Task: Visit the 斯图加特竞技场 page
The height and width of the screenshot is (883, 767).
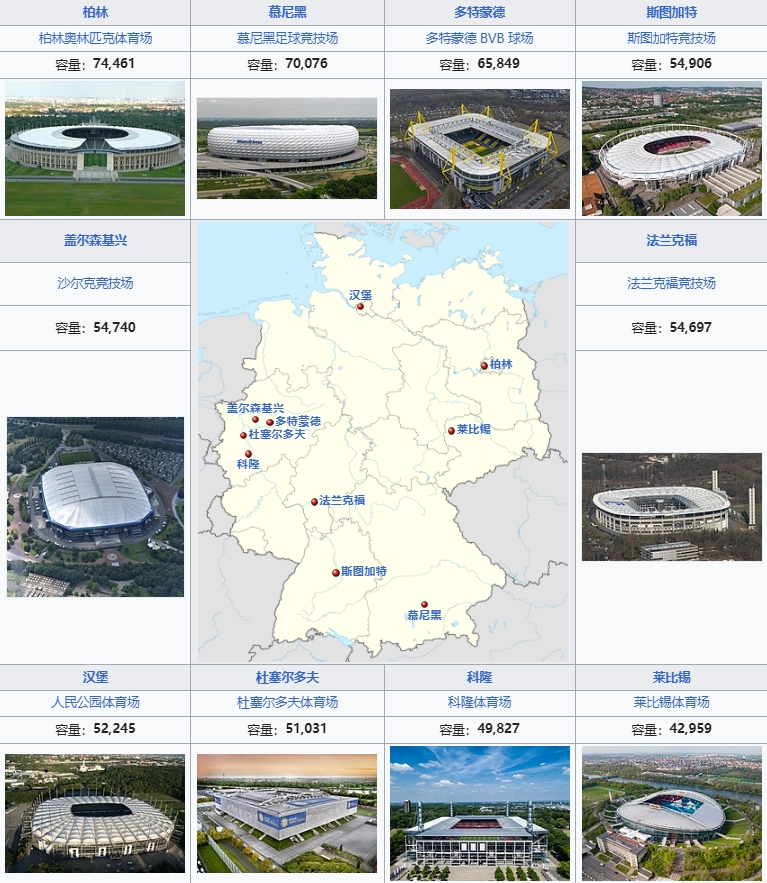Action: click(x=671, y=38)
